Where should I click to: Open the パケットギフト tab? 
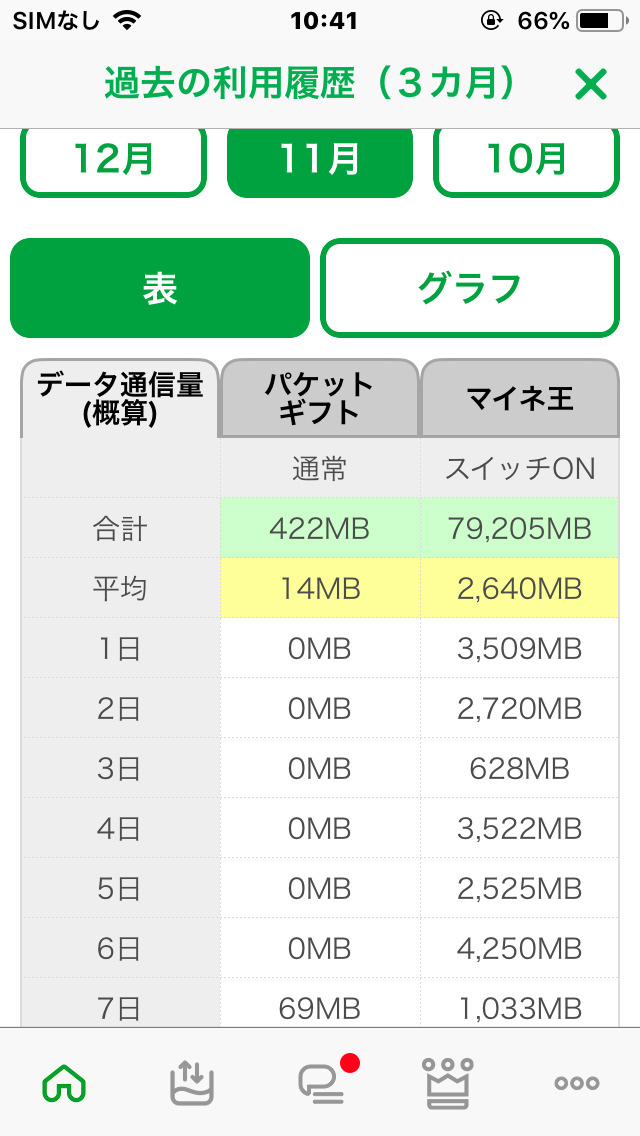(320, 398)
